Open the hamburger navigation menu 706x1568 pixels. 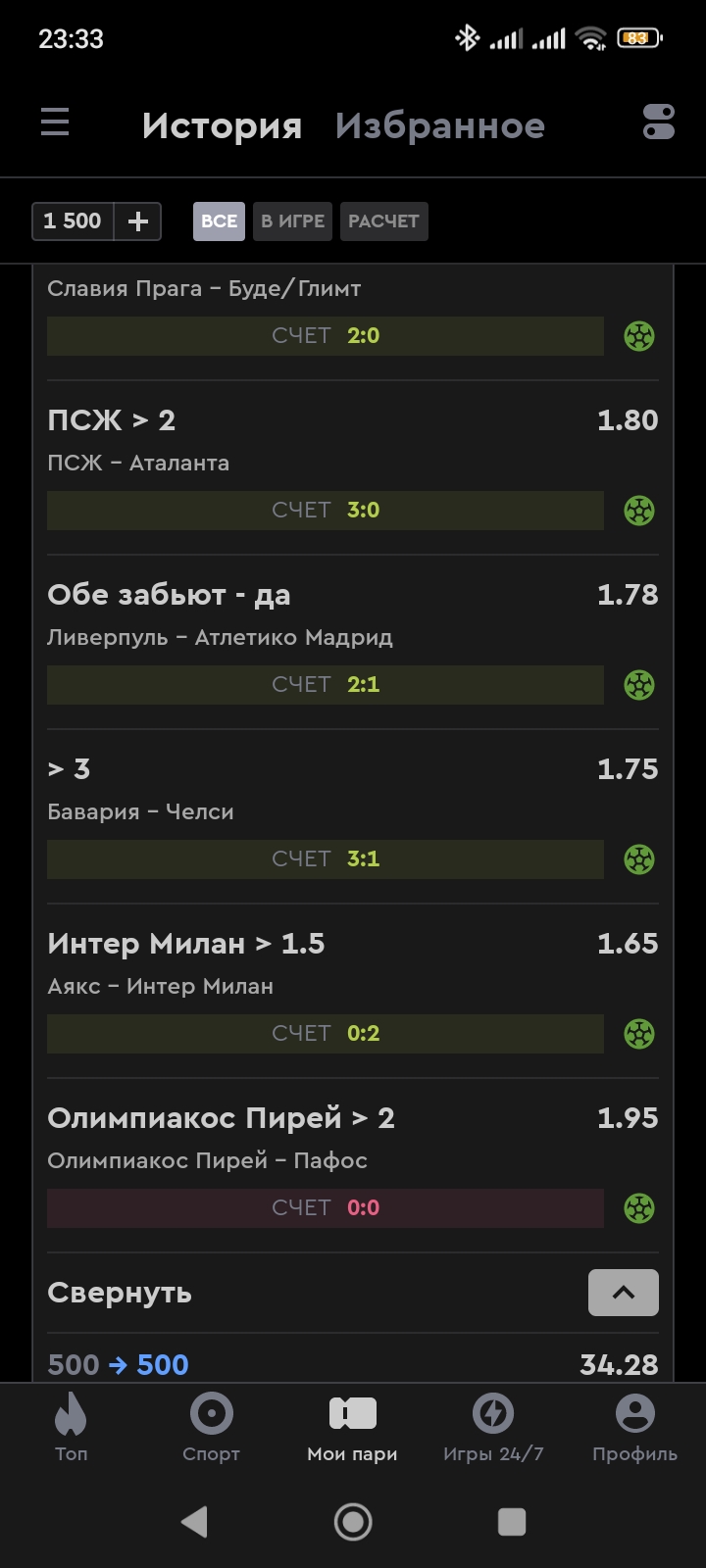(54, 122)
